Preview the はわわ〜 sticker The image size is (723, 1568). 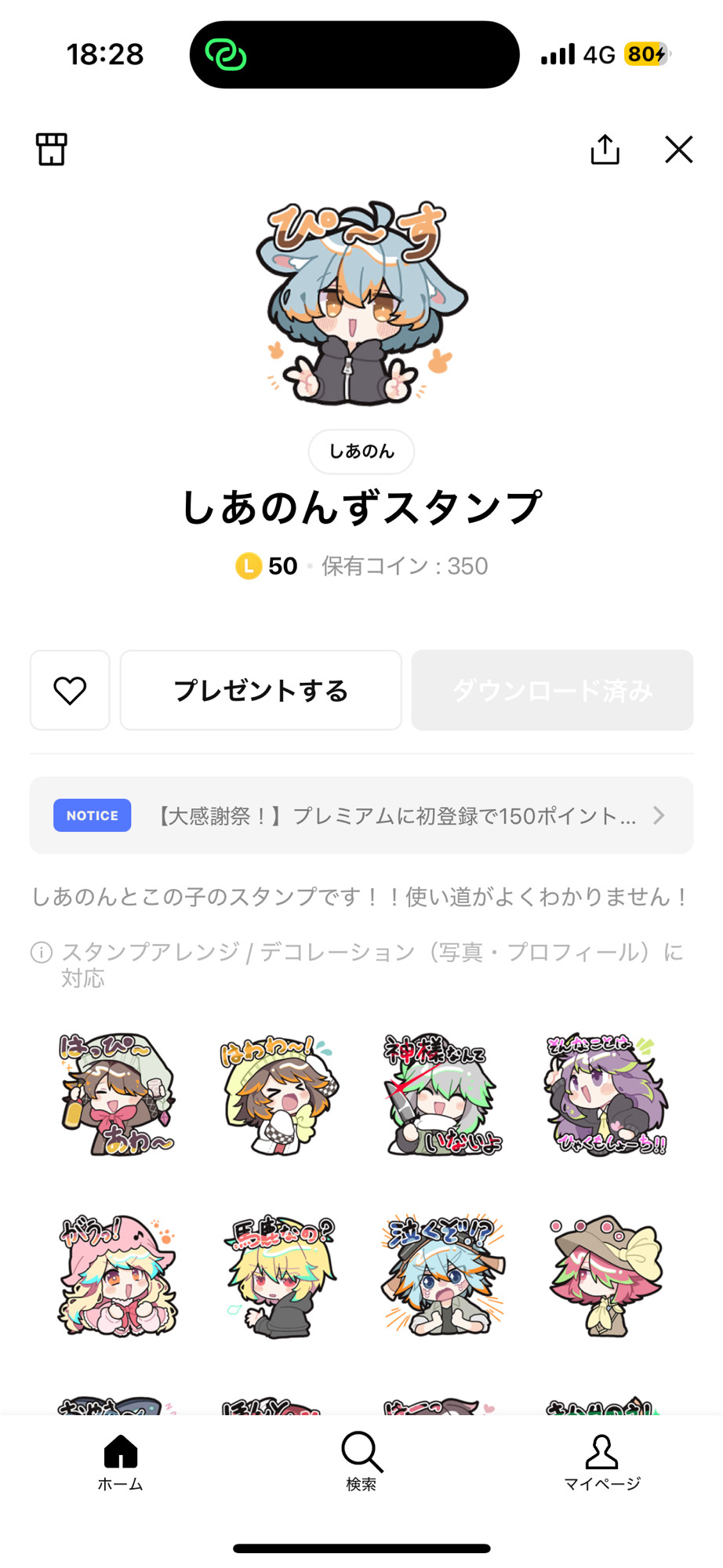coord(279,1094)
